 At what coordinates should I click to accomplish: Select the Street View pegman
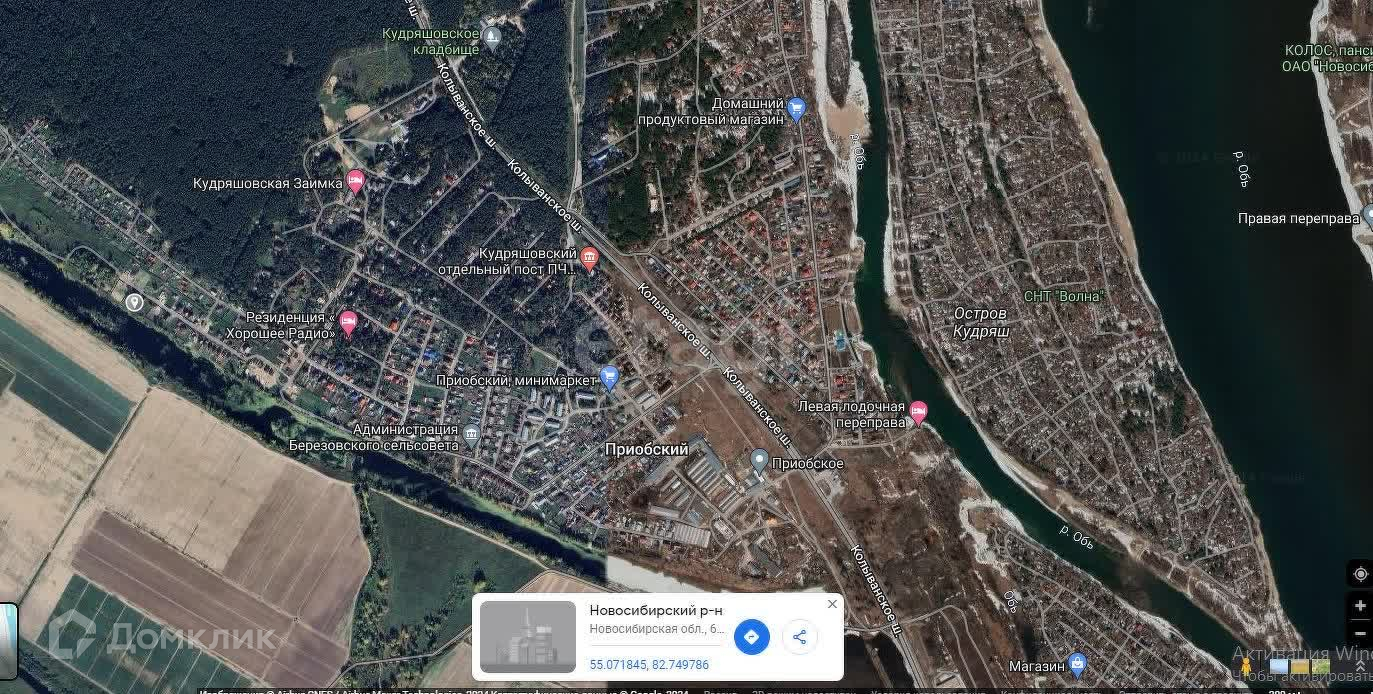pyautogui.click(x=1246, y=667)
